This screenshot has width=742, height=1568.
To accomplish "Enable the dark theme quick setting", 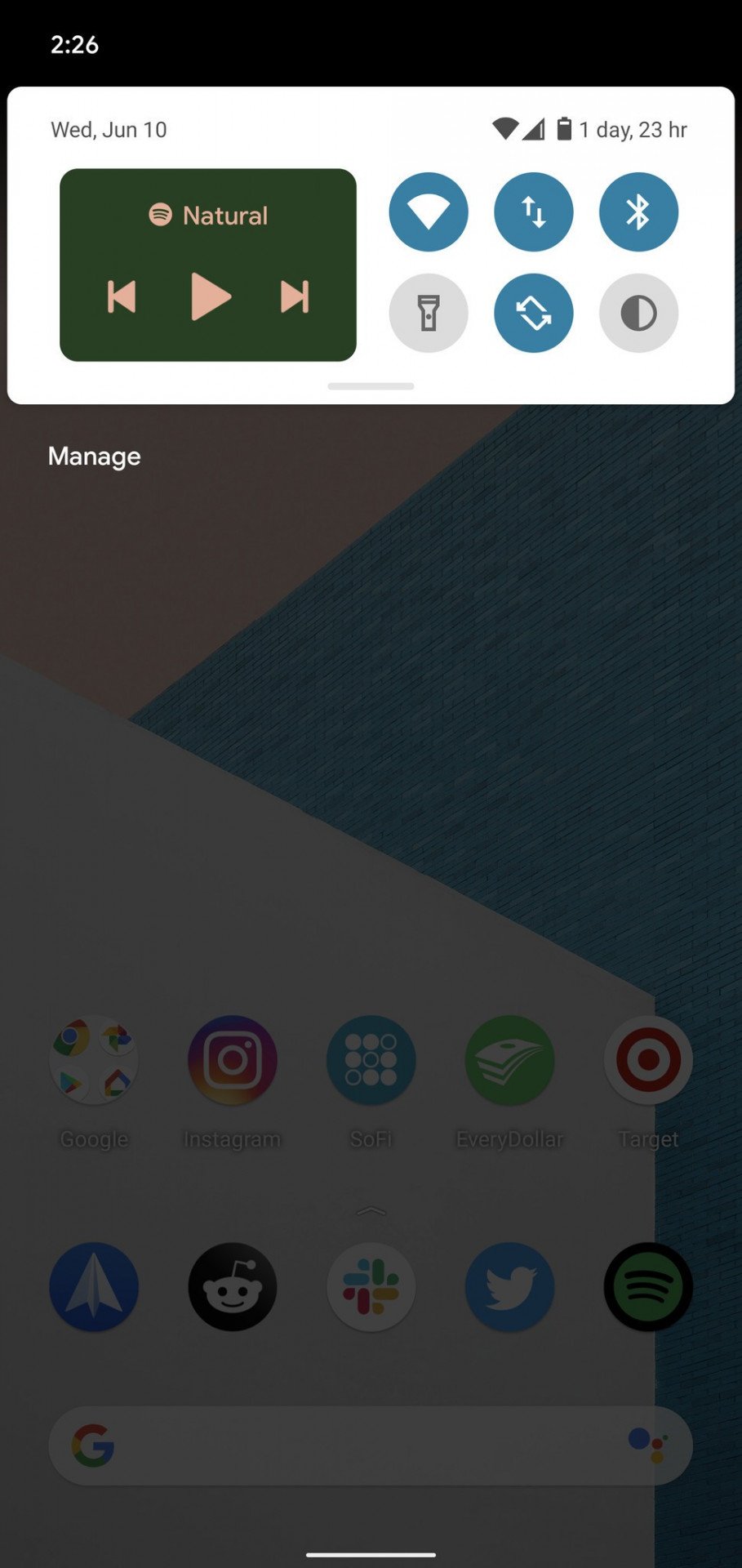I will pos(638,313).
